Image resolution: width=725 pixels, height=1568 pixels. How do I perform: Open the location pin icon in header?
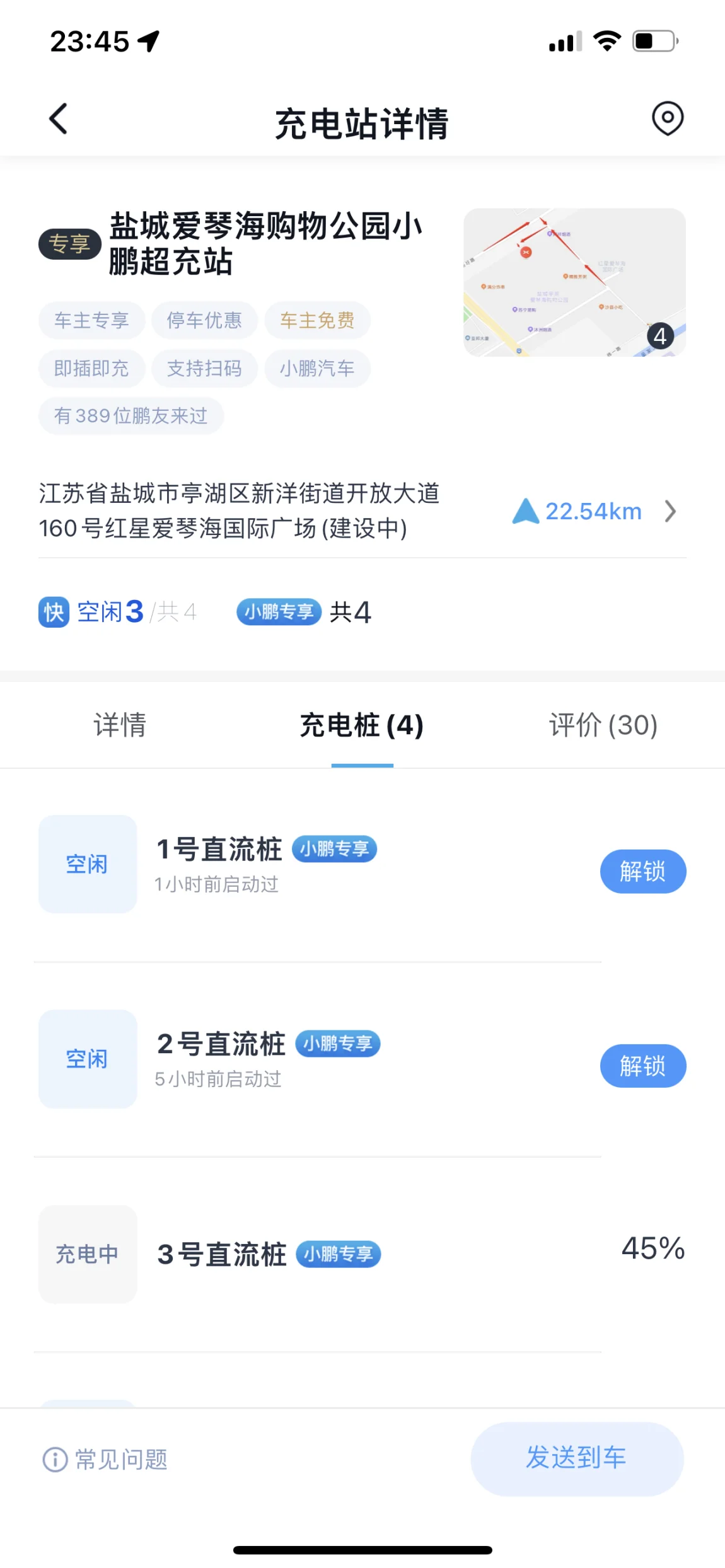pyautogui.click(x=668, y=118)
